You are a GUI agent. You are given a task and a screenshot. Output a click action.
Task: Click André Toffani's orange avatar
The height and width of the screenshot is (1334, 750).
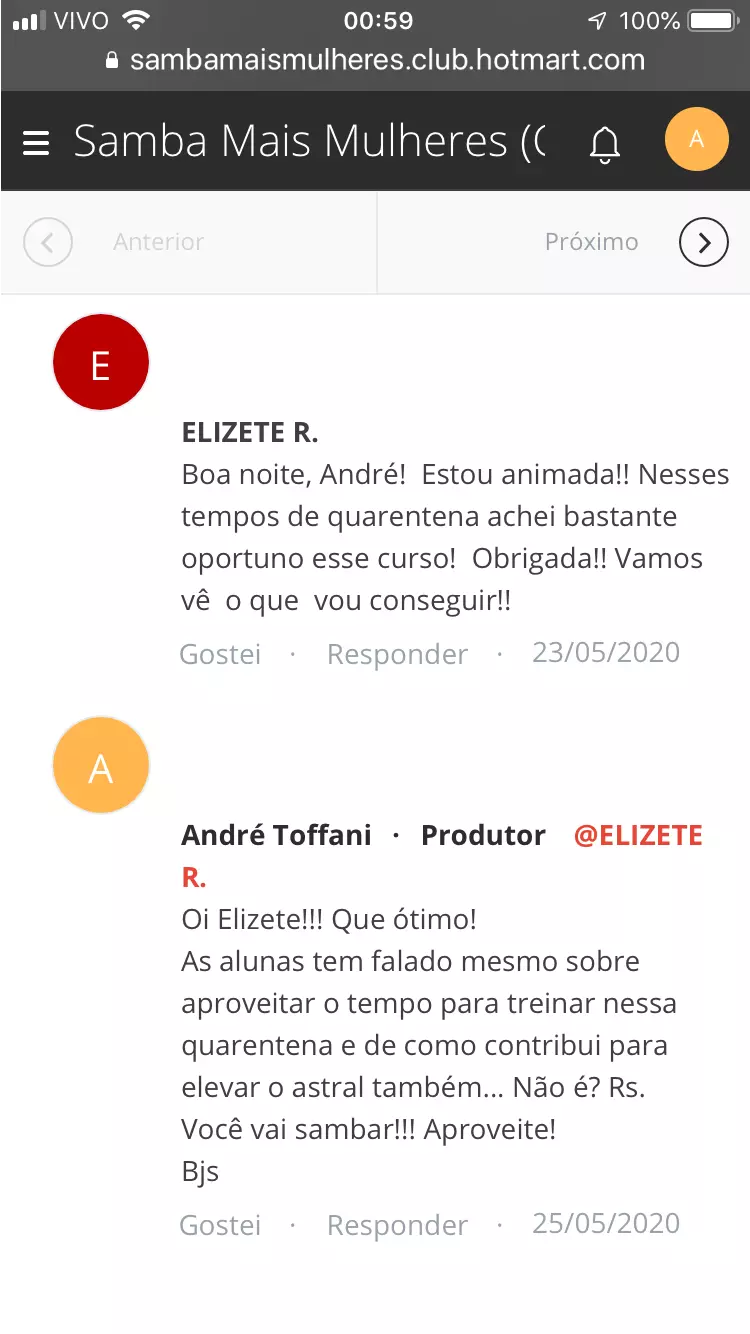click(100, 764)
